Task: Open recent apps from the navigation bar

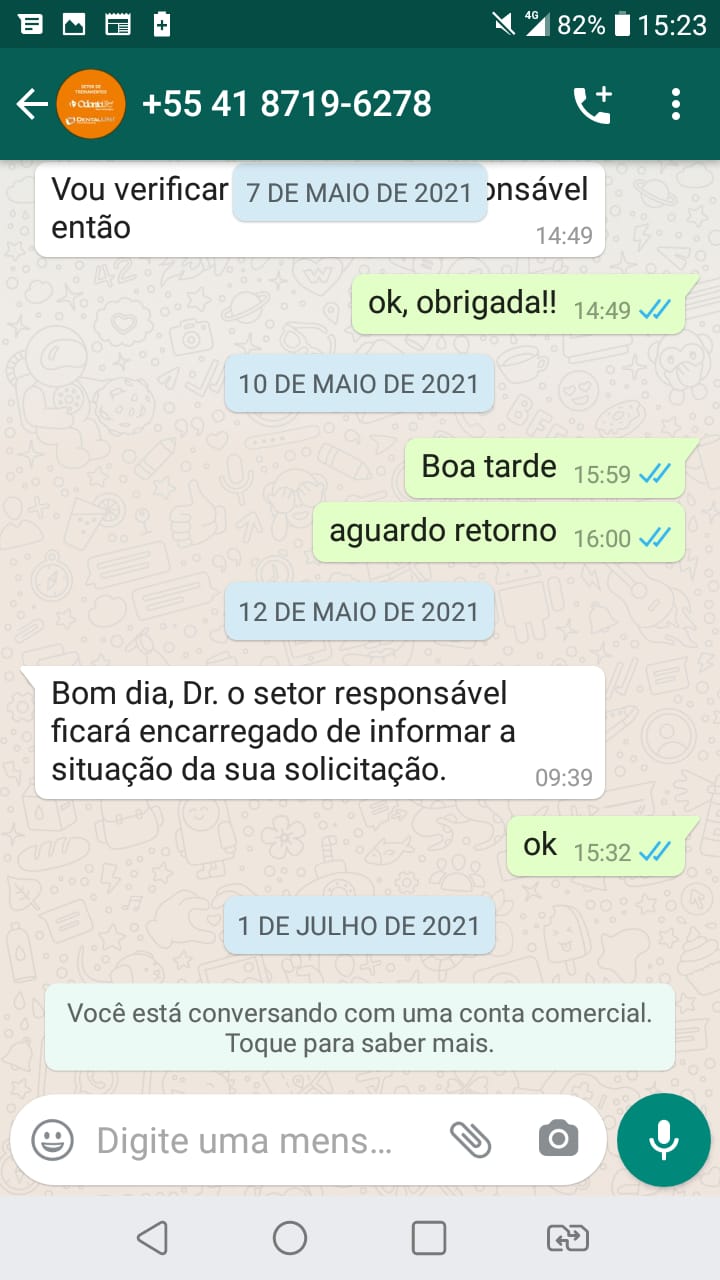Action: click(x=429, y=1239)
